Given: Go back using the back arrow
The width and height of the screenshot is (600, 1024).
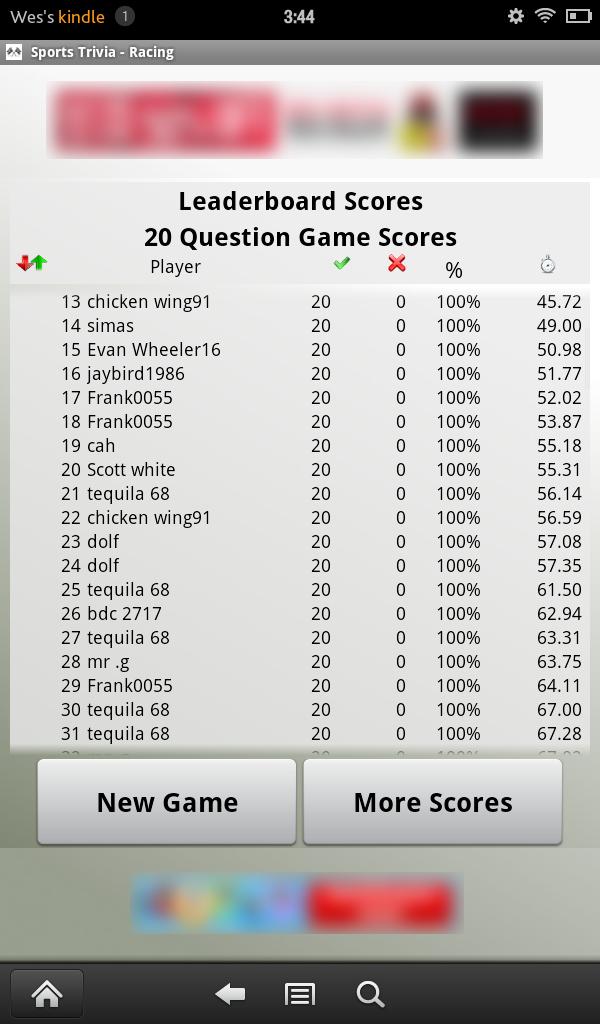Looking at the screenshot, I should (231, 993).
